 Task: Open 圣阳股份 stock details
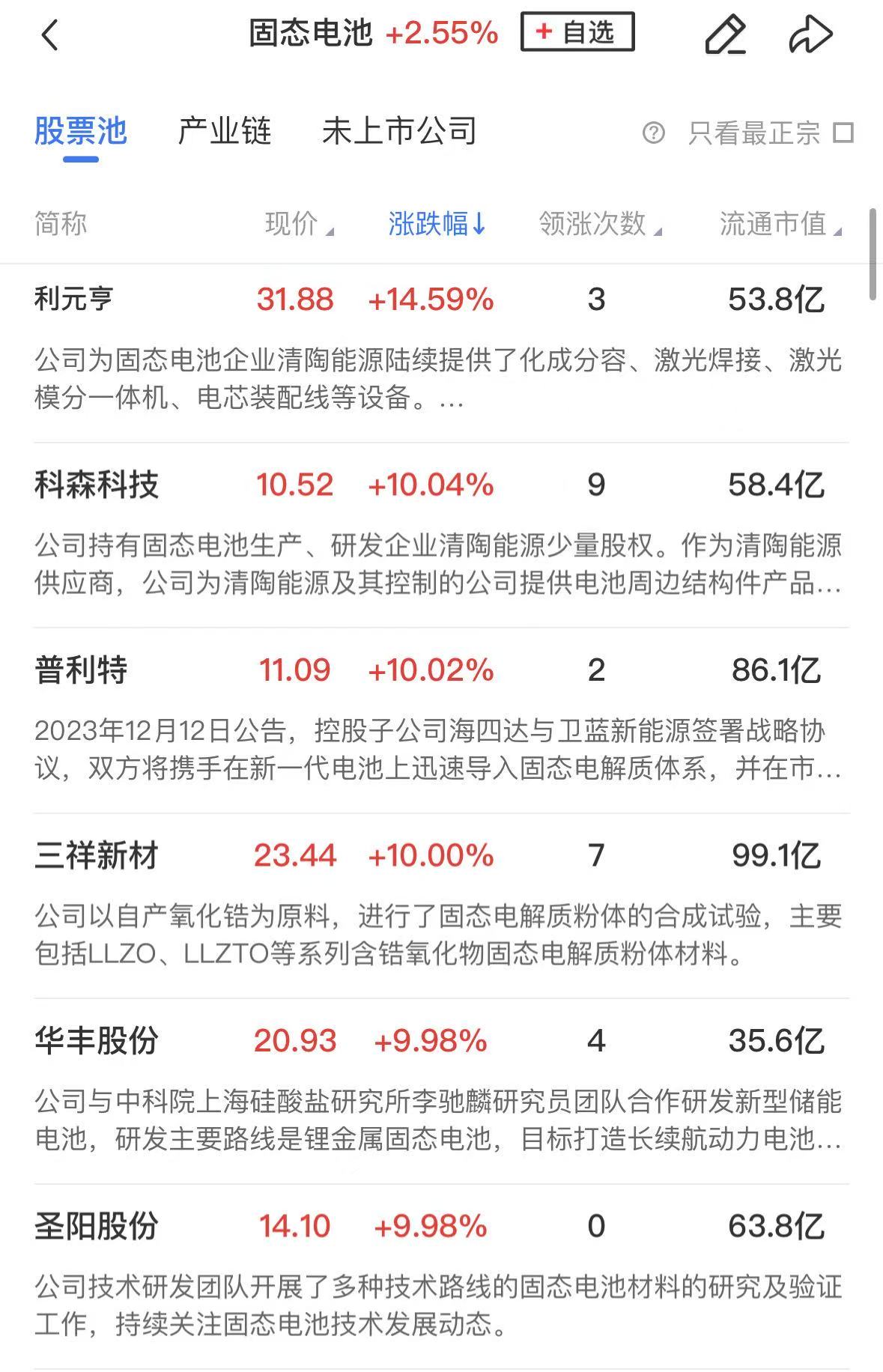96,1226
